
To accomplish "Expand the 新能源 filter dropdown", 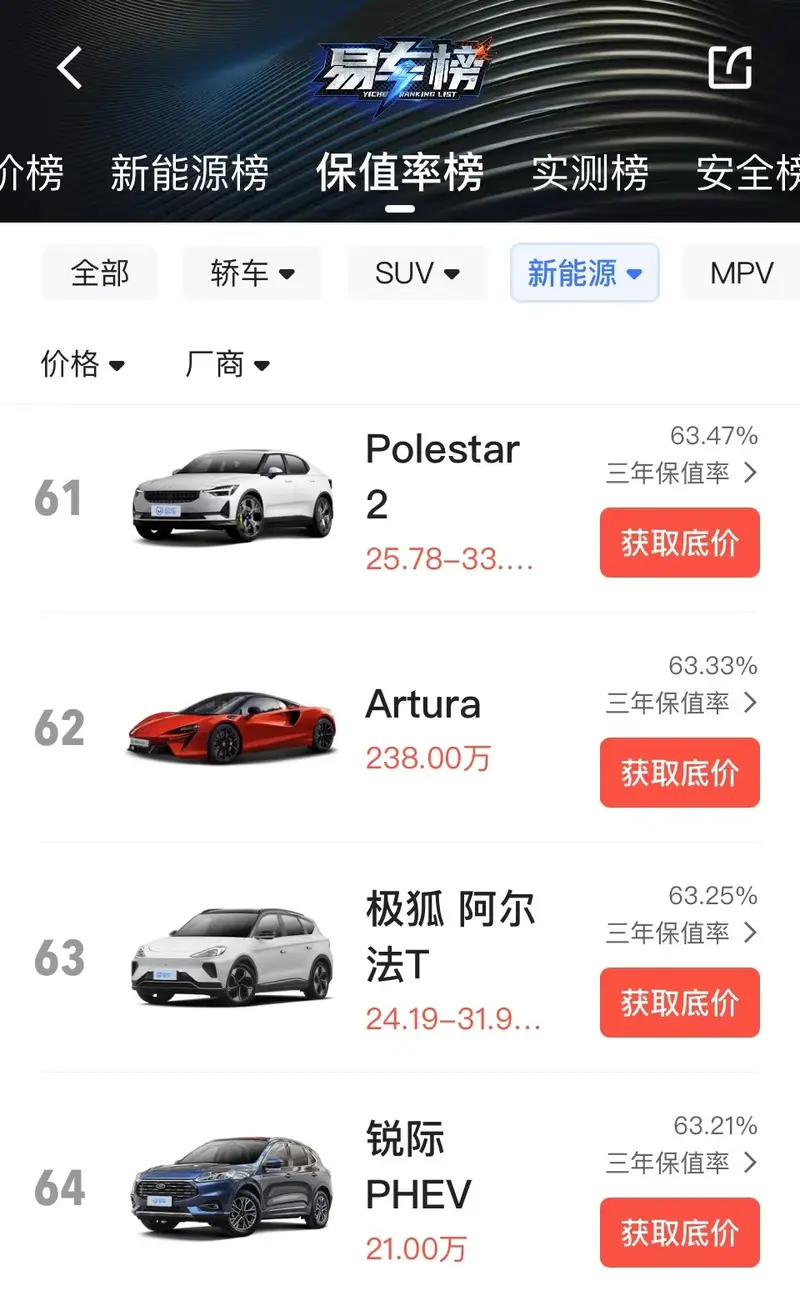I will 584,273.
